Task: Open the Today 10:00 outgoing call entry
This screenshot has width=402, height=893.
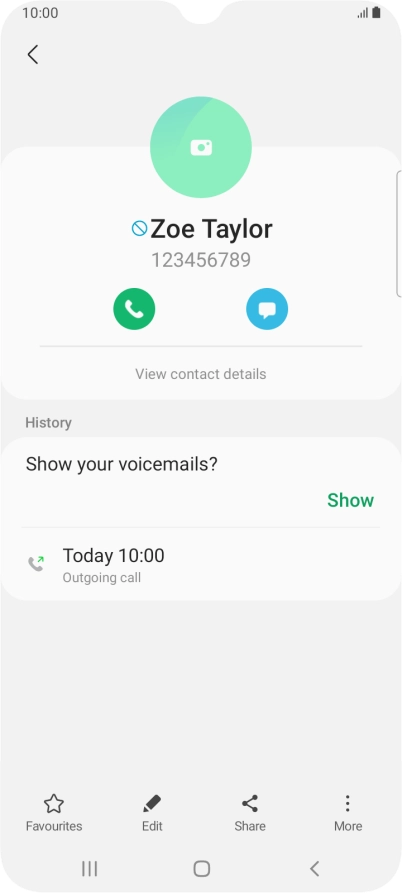Action: click(x=201, y=564)
